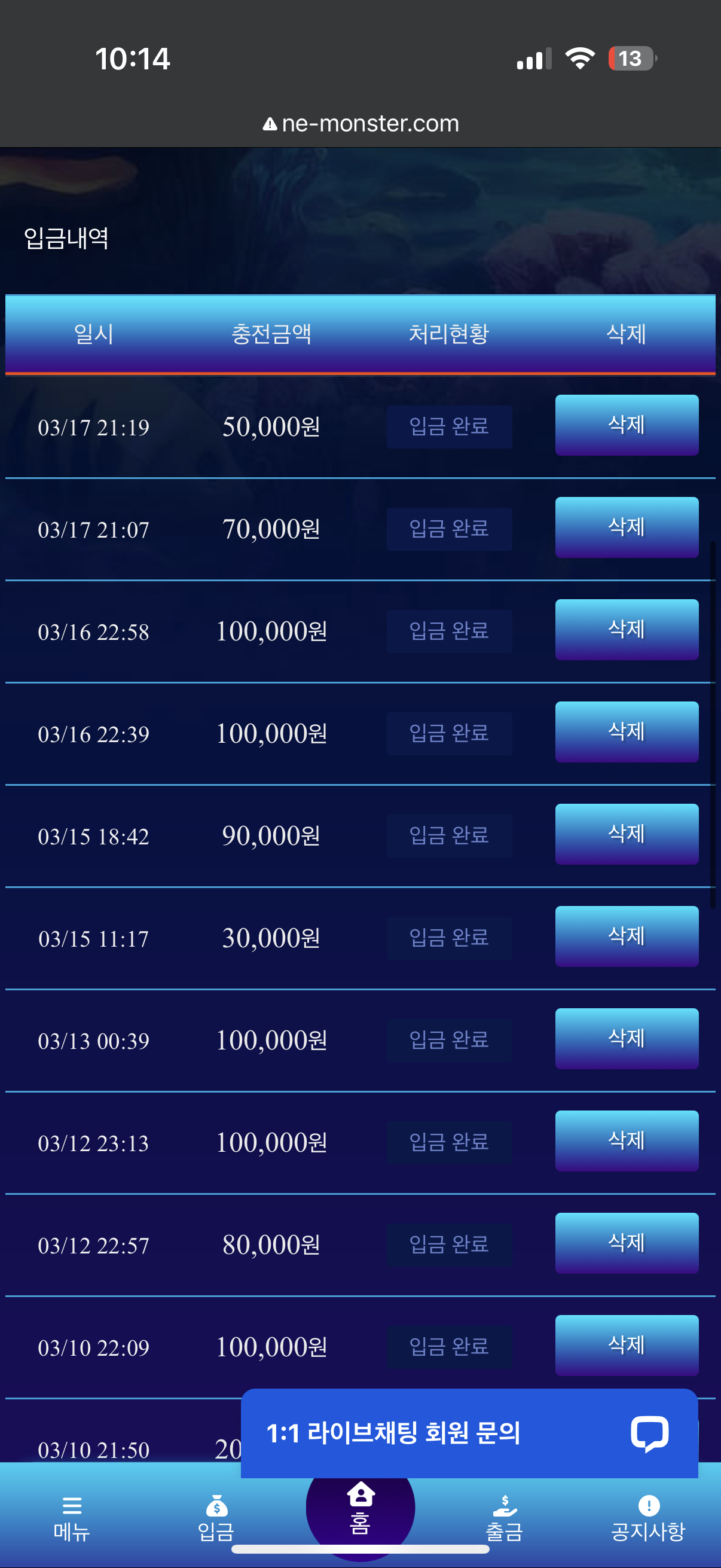Screen dimensions: 721x1568
Task: Tap 삭제 for the 03/16 22:39 entry
Action: (627, 731)
